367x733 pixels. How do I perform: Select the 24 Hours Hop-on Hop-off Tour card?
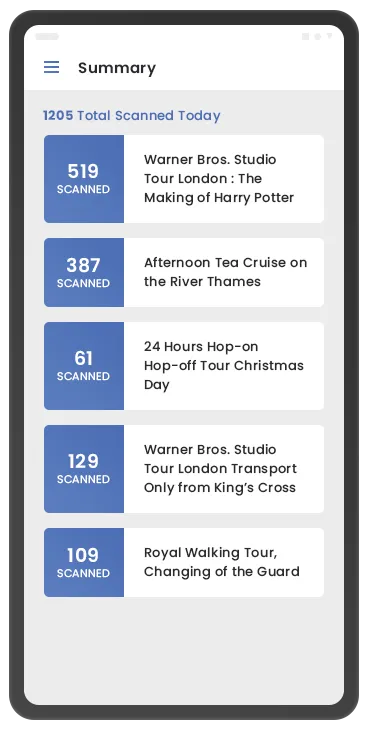tap(184, 366)
